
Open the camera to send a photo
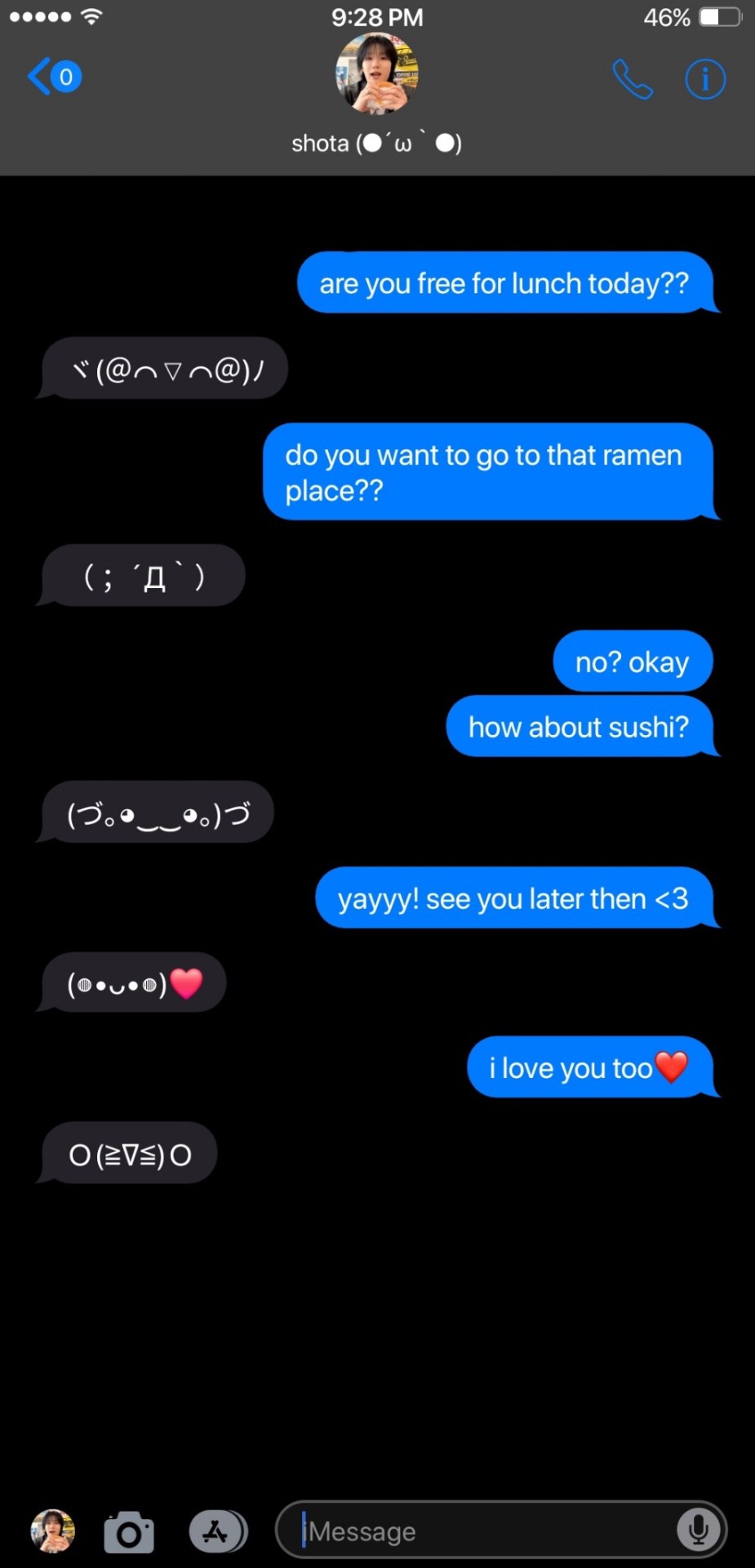click(129, 1532)
